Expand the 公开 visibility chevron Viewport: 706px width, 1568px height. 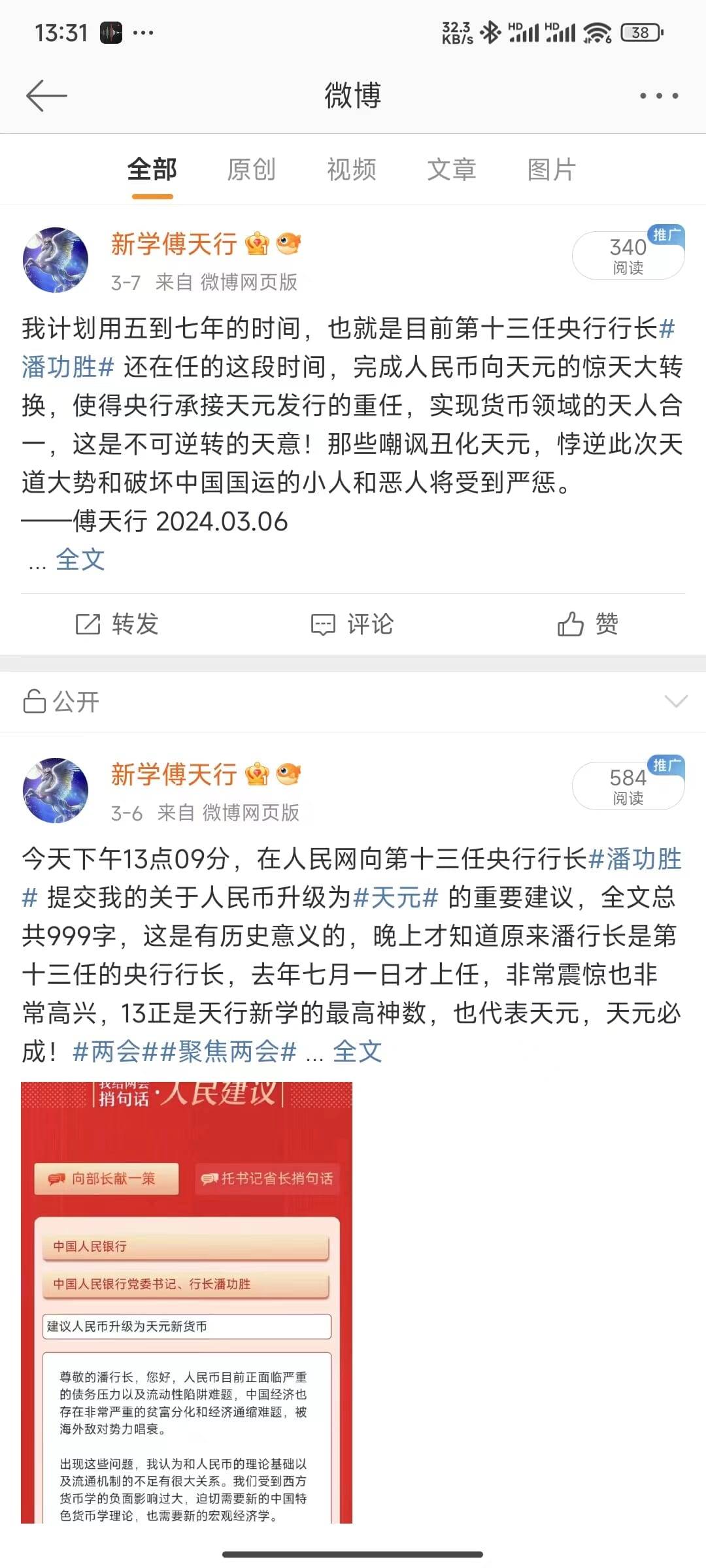[x=675, y=702]
